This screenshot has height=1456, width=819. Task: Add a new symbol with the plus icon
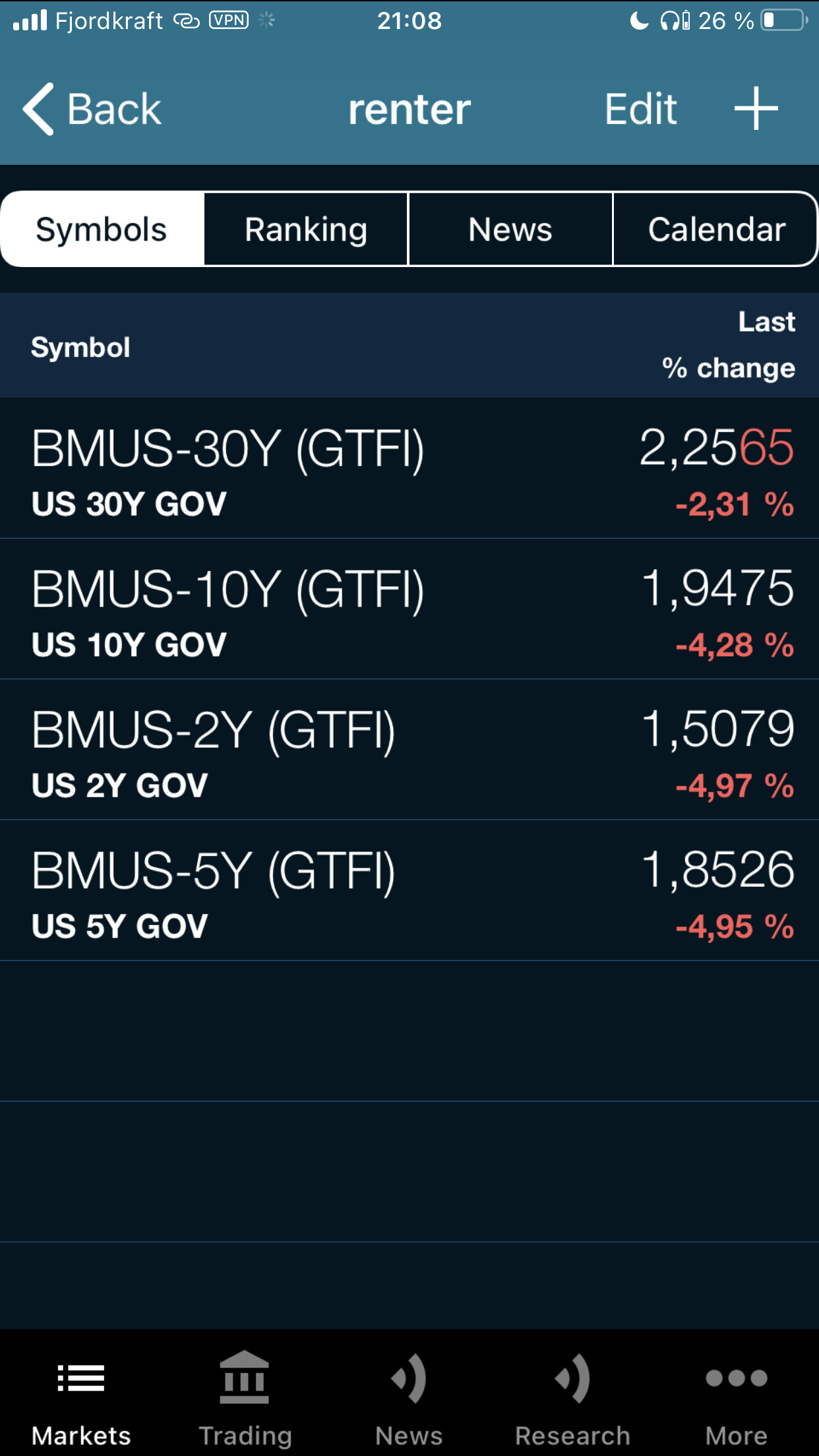pos(756,109)
